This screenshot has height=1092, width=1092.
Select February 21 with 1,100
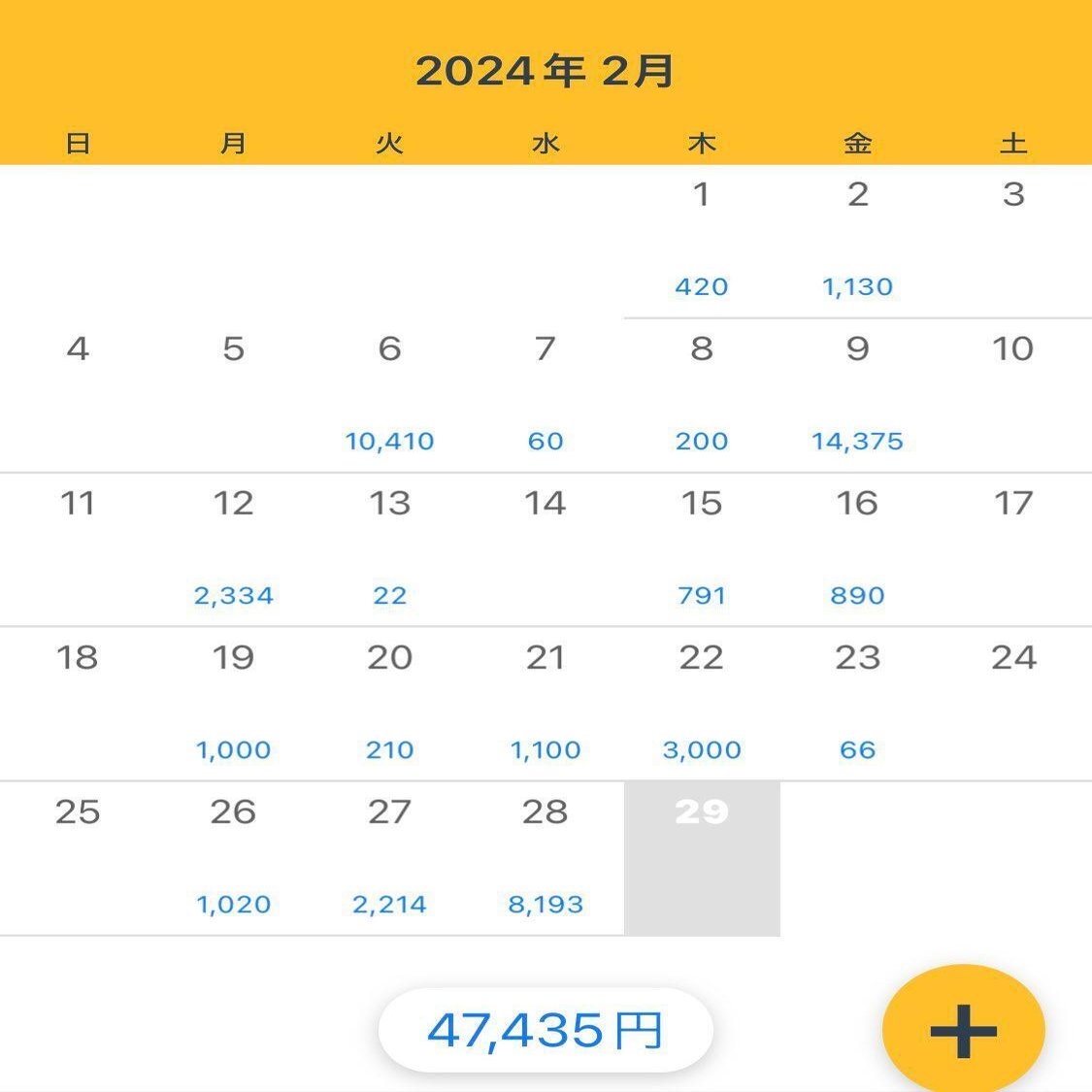tap(546, 704)
